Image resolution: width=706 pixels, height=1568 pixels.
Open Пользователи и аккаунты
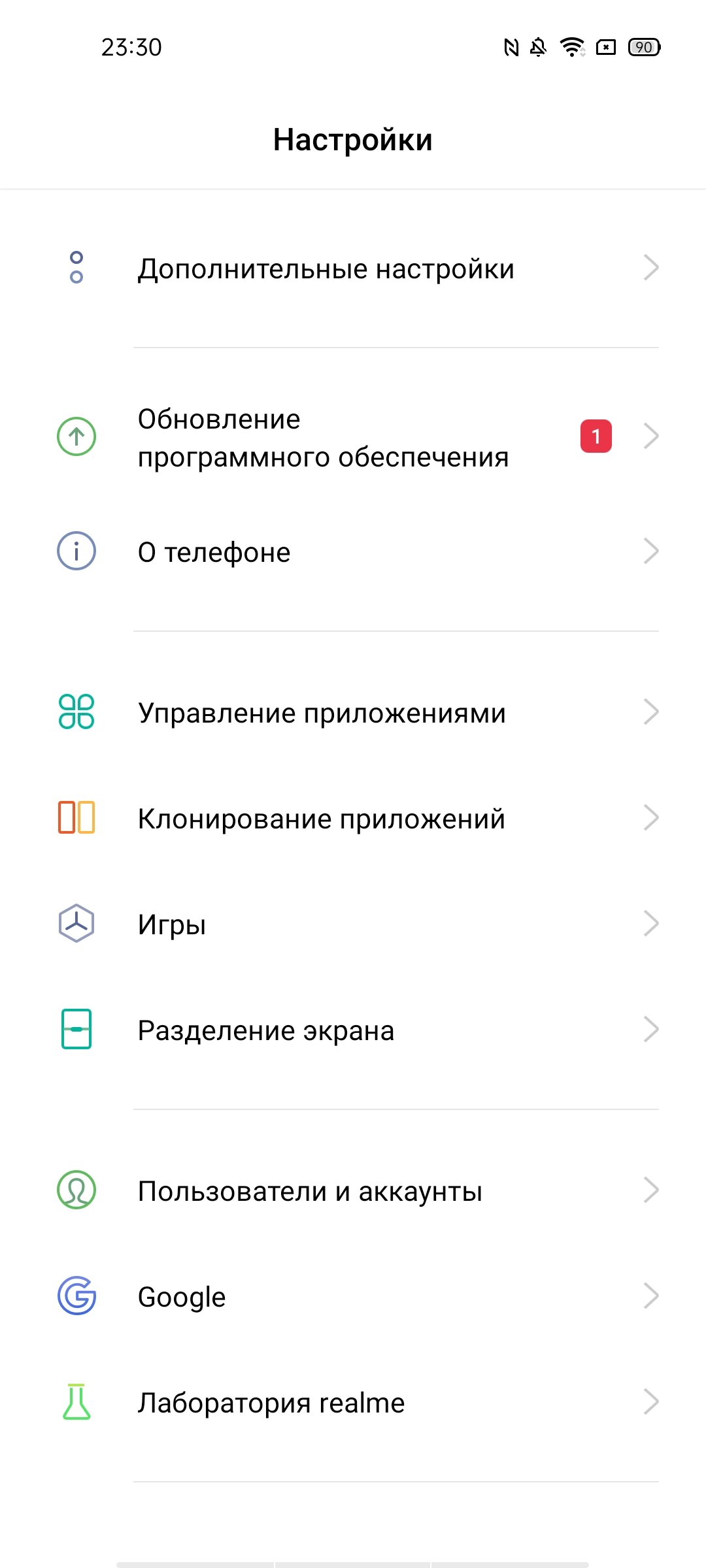(x=353, y=1191)
